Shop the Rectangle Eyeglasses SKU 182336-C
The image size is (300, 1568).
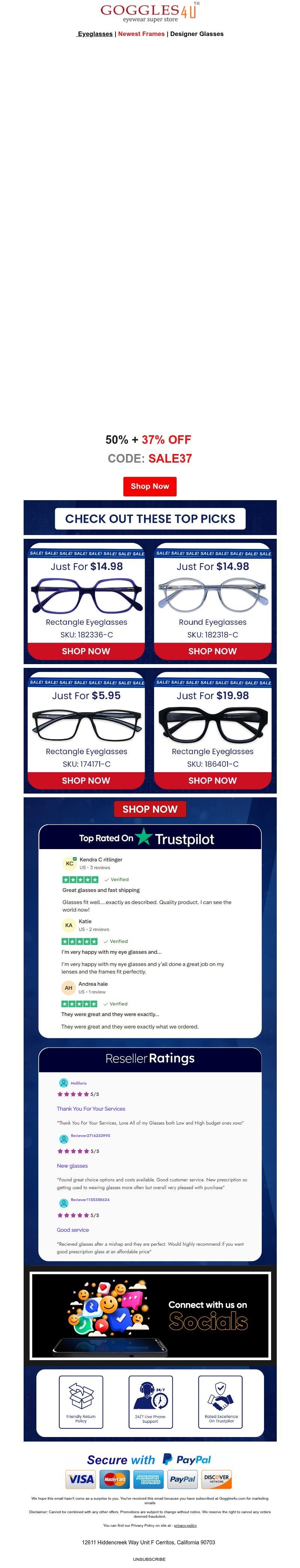tap(86, 651)
